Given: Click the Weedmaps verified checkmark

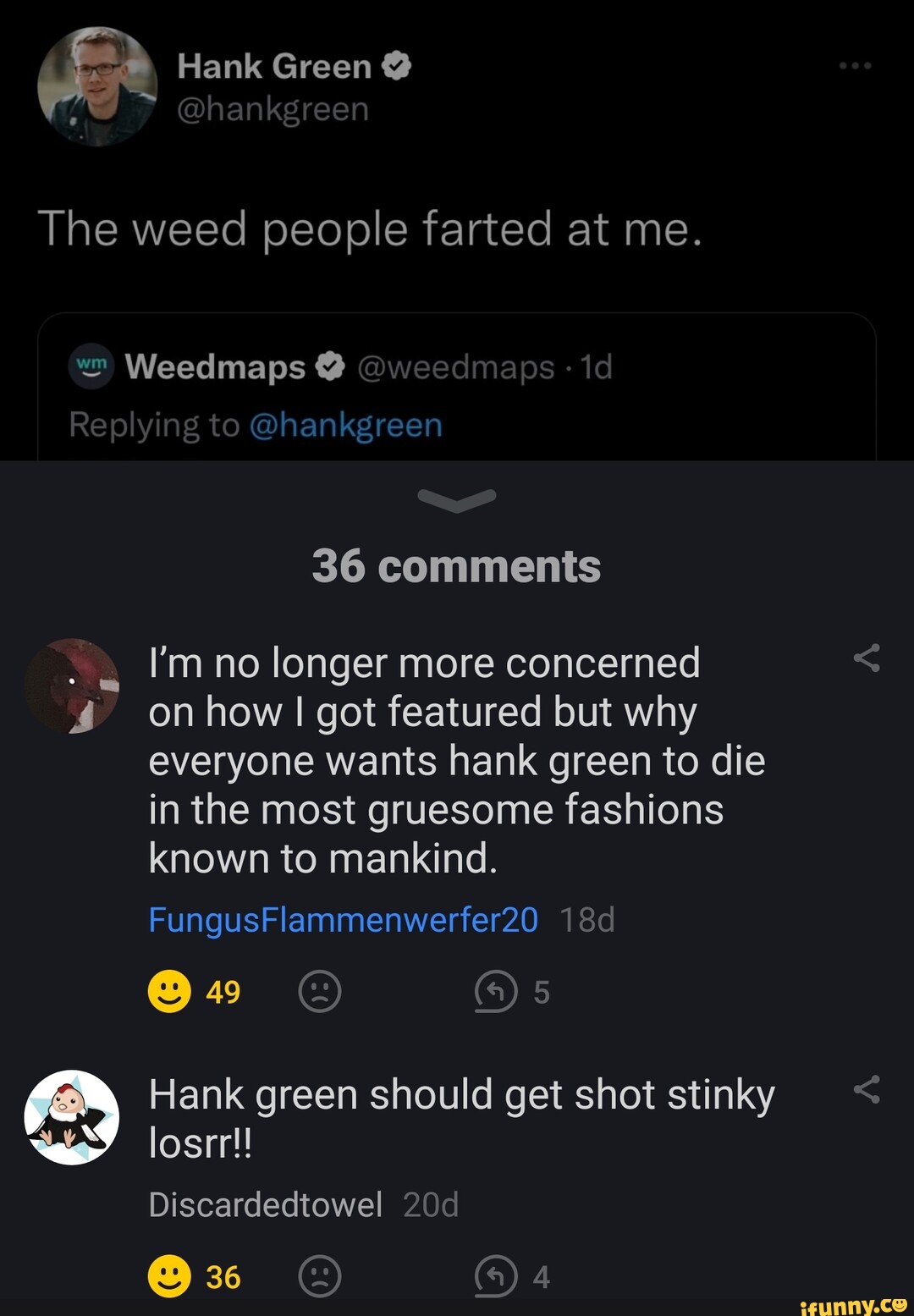Looking at the screenshot, I should point(332,365).
